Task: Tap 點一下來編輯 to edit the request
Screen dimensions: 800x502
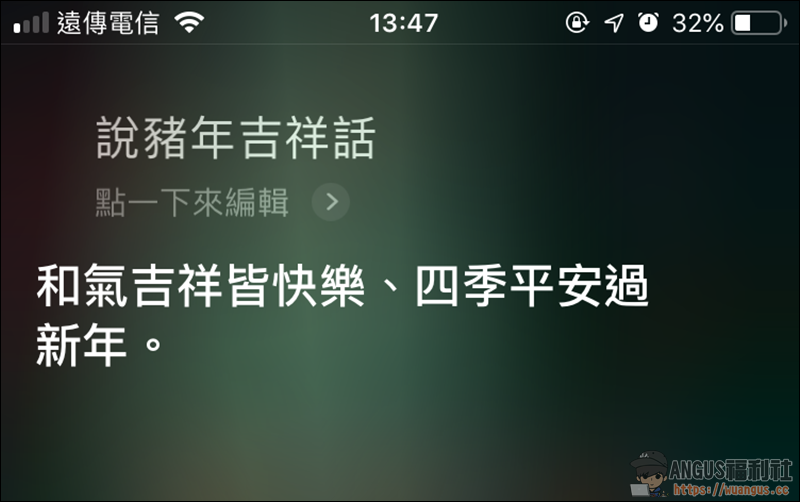Action: 193,203
